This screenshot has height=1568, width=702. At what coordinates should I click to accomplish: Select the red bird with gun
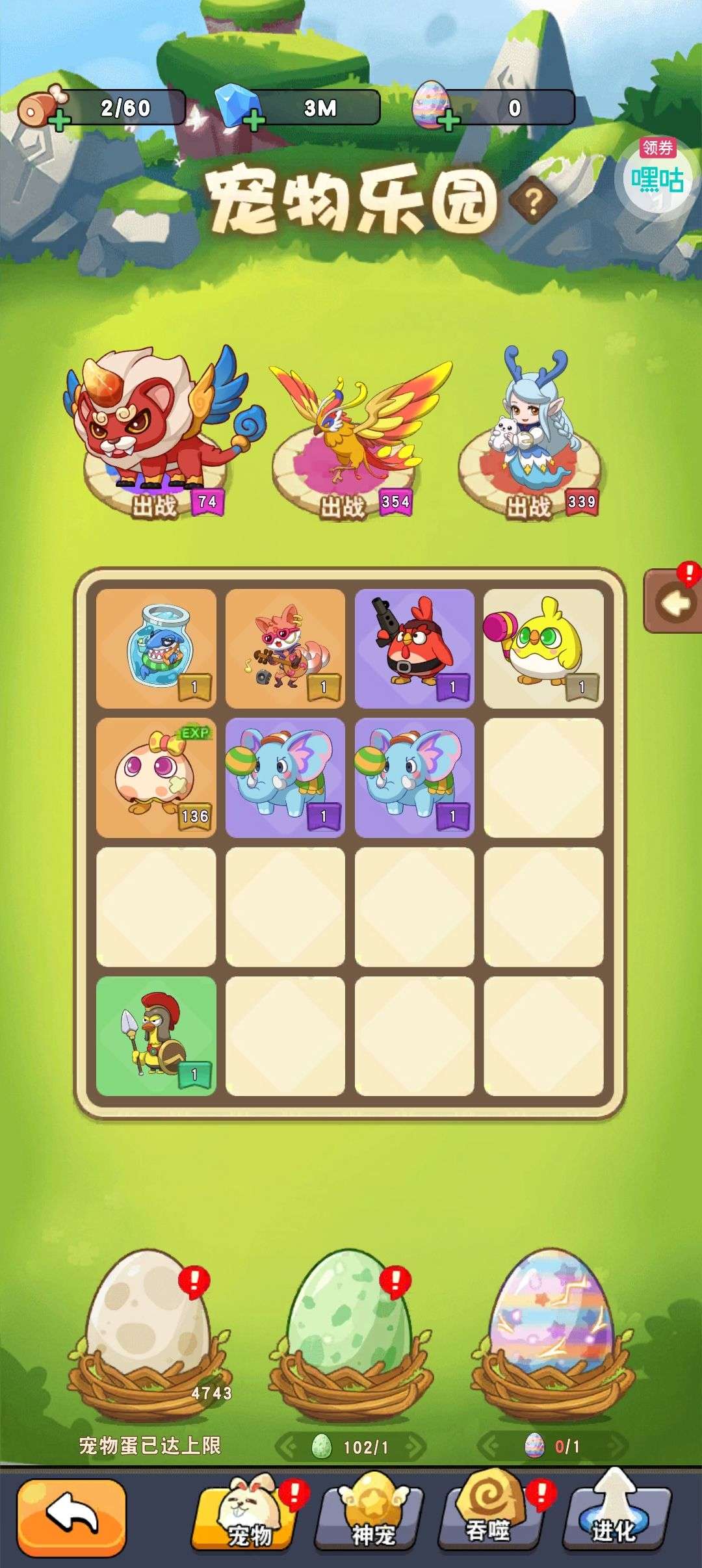click(414, 648)
